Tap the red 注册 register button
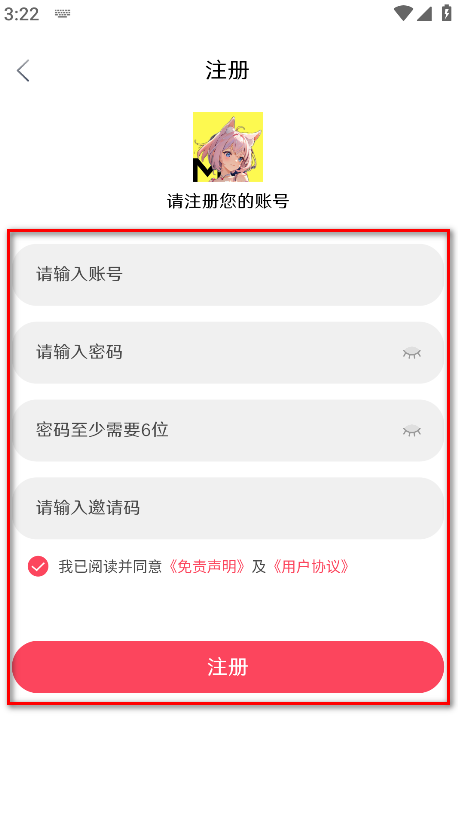Viewport: 458px width, 820px height. pos(228,667)
